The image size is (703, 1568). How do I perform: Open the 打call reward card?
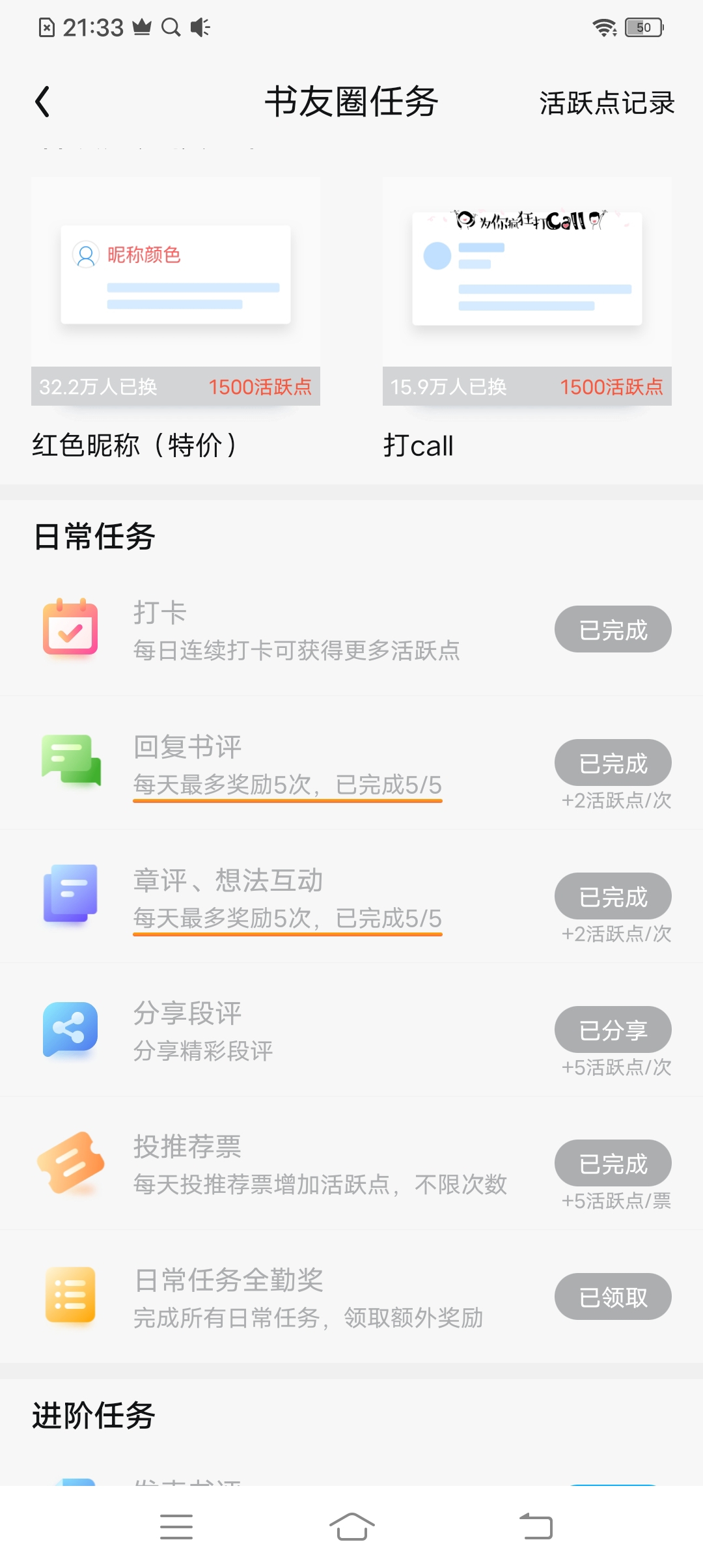[x=527, y=319]
